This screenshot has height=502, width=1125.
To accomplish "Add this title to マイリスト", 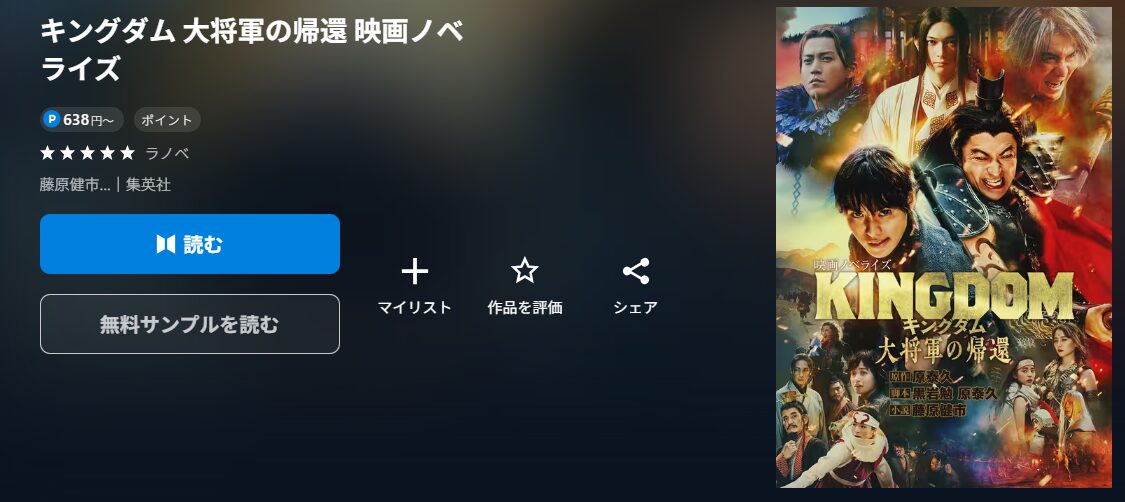I will (x=414, y=285).
